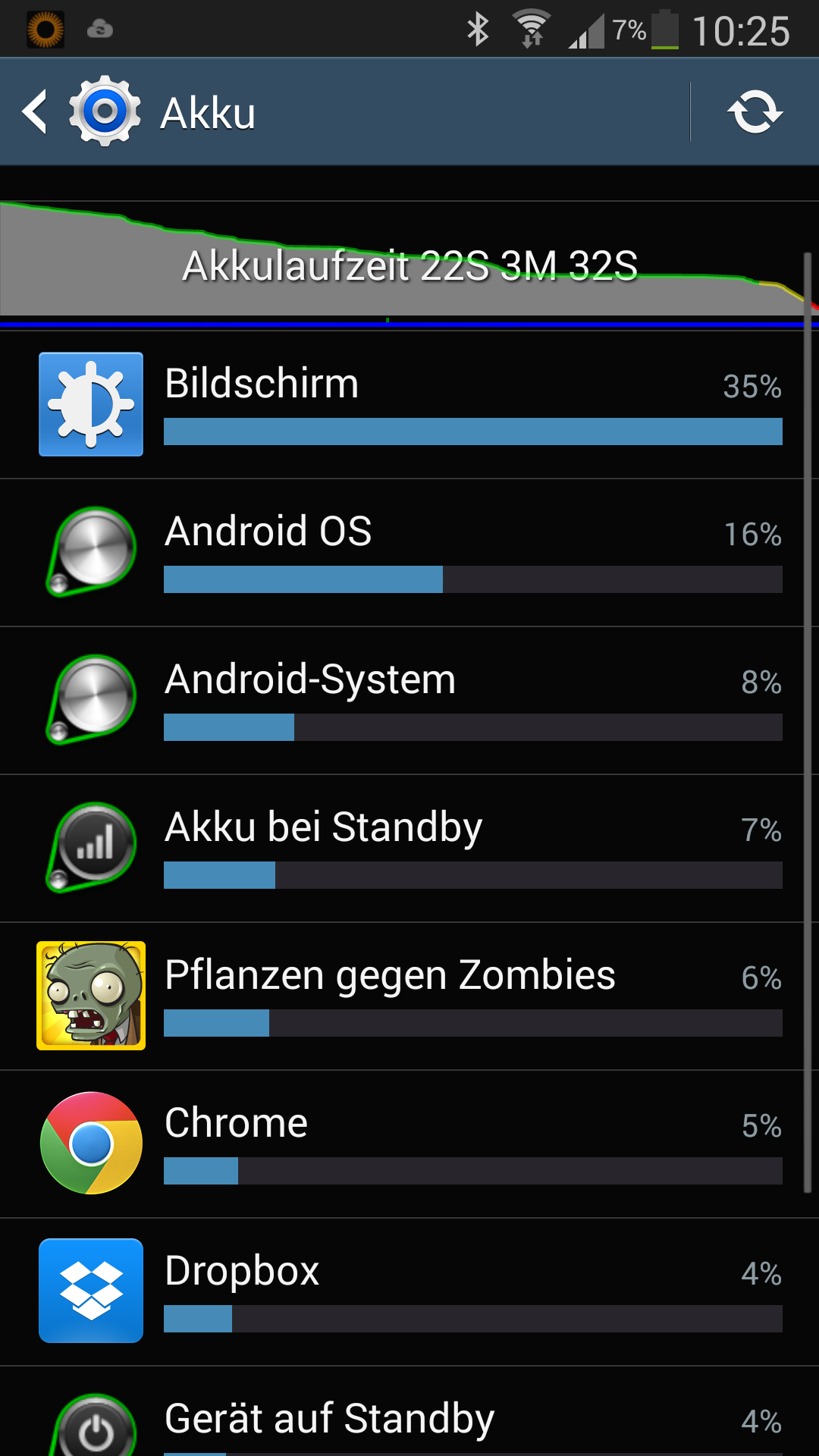View Gerät auf Standby details

point(409,1418)
